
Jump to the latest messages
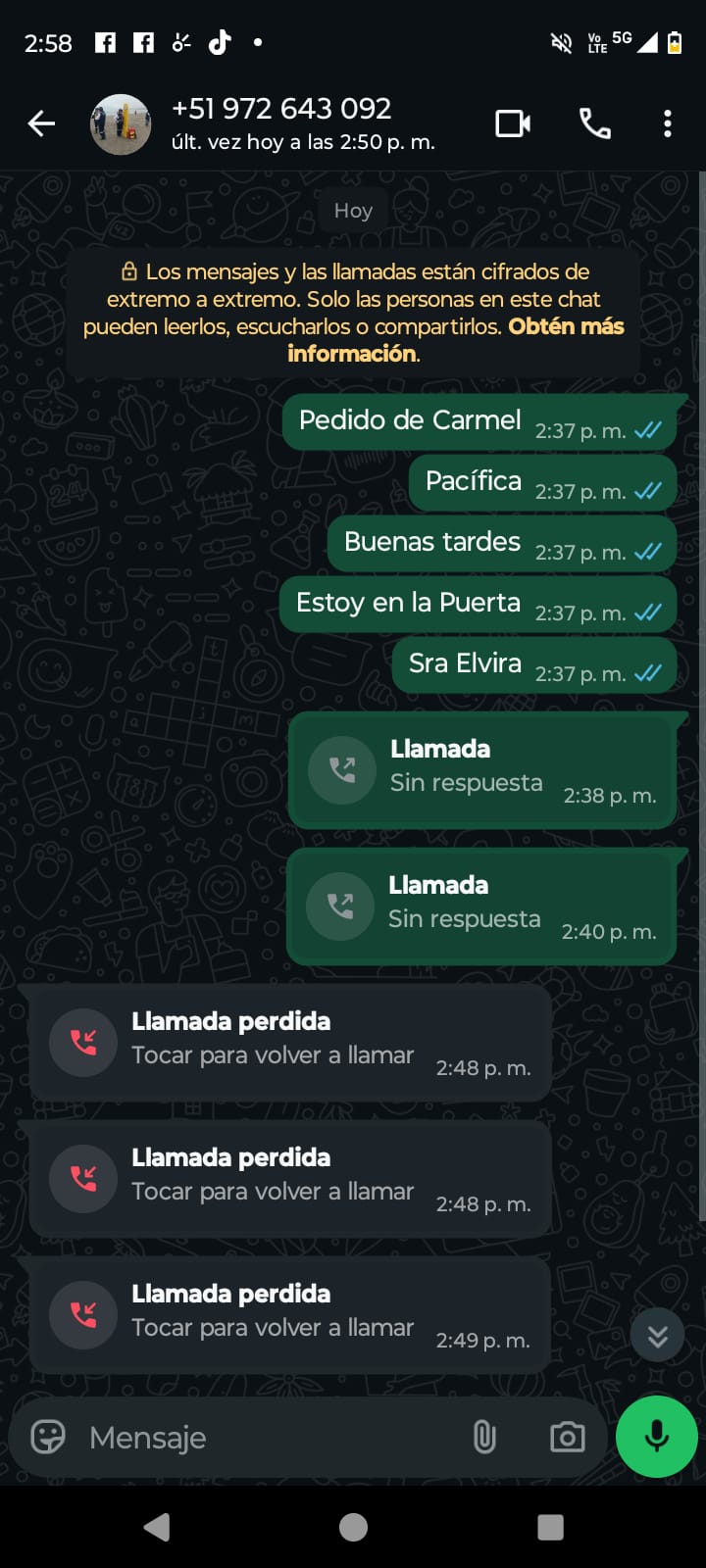pyautogui.click(x=657, y=1335)
